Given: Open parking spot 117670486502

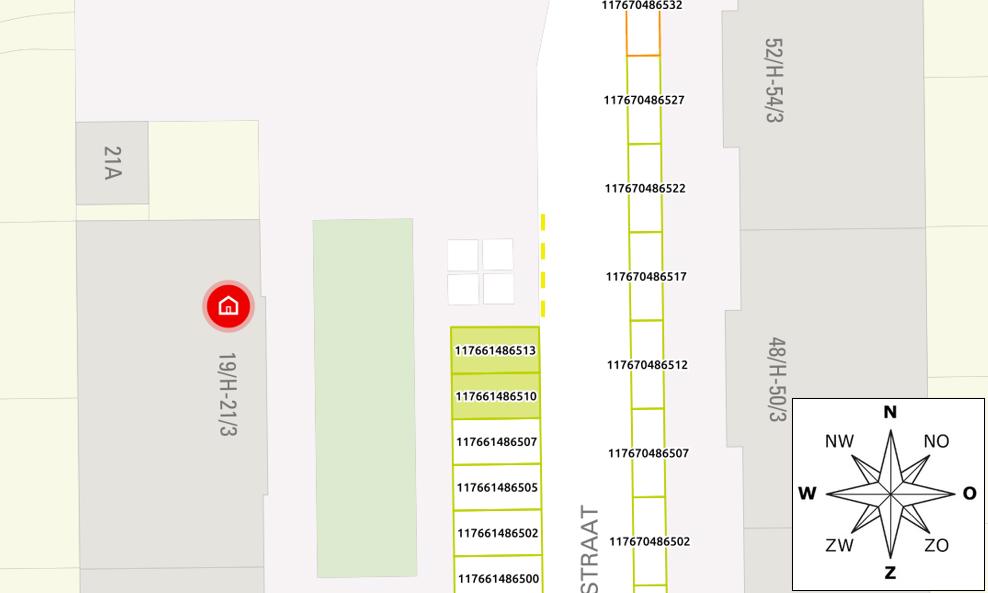Looking at the screenshot, I should 649,541.
